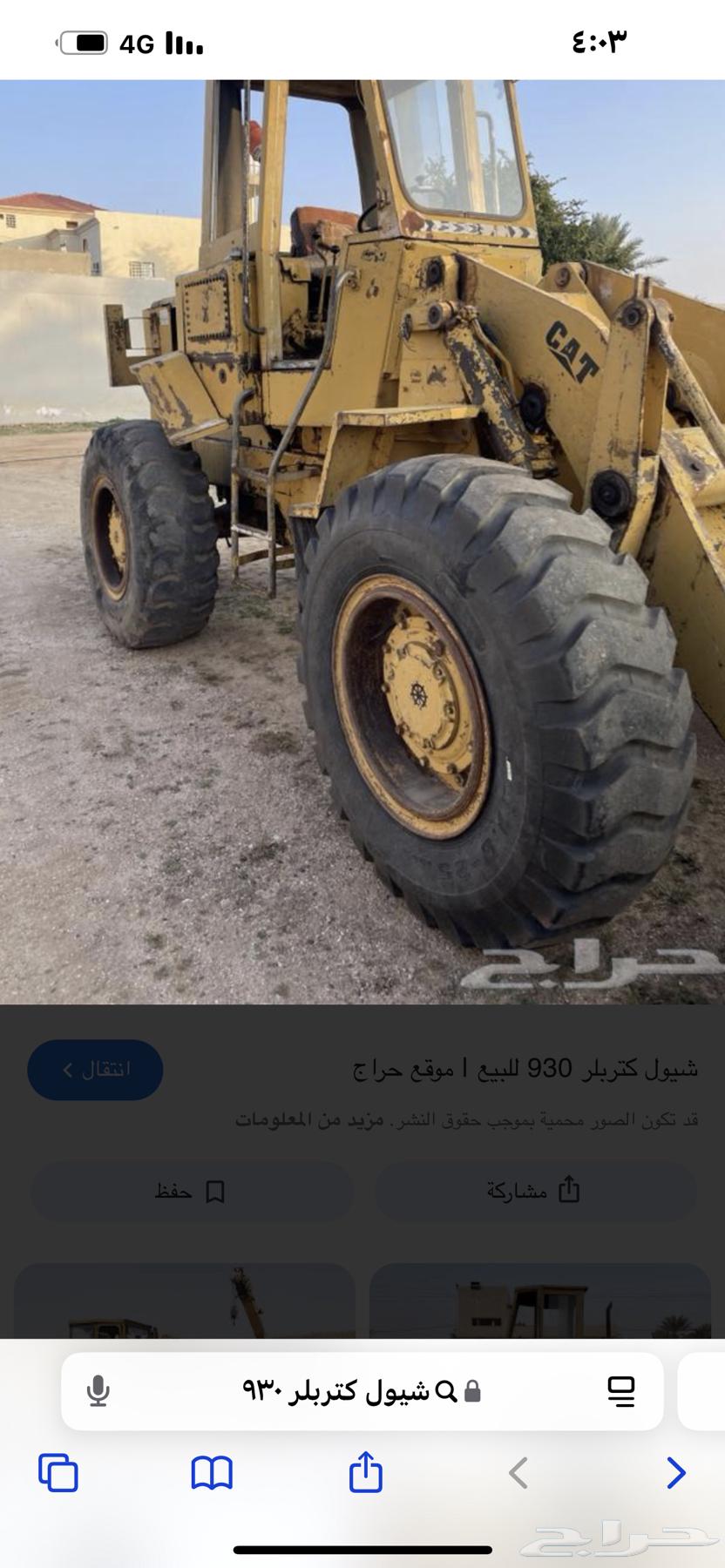Tap the انتقال visit button
The image size is (725, 1568).
pos(95,1070)
